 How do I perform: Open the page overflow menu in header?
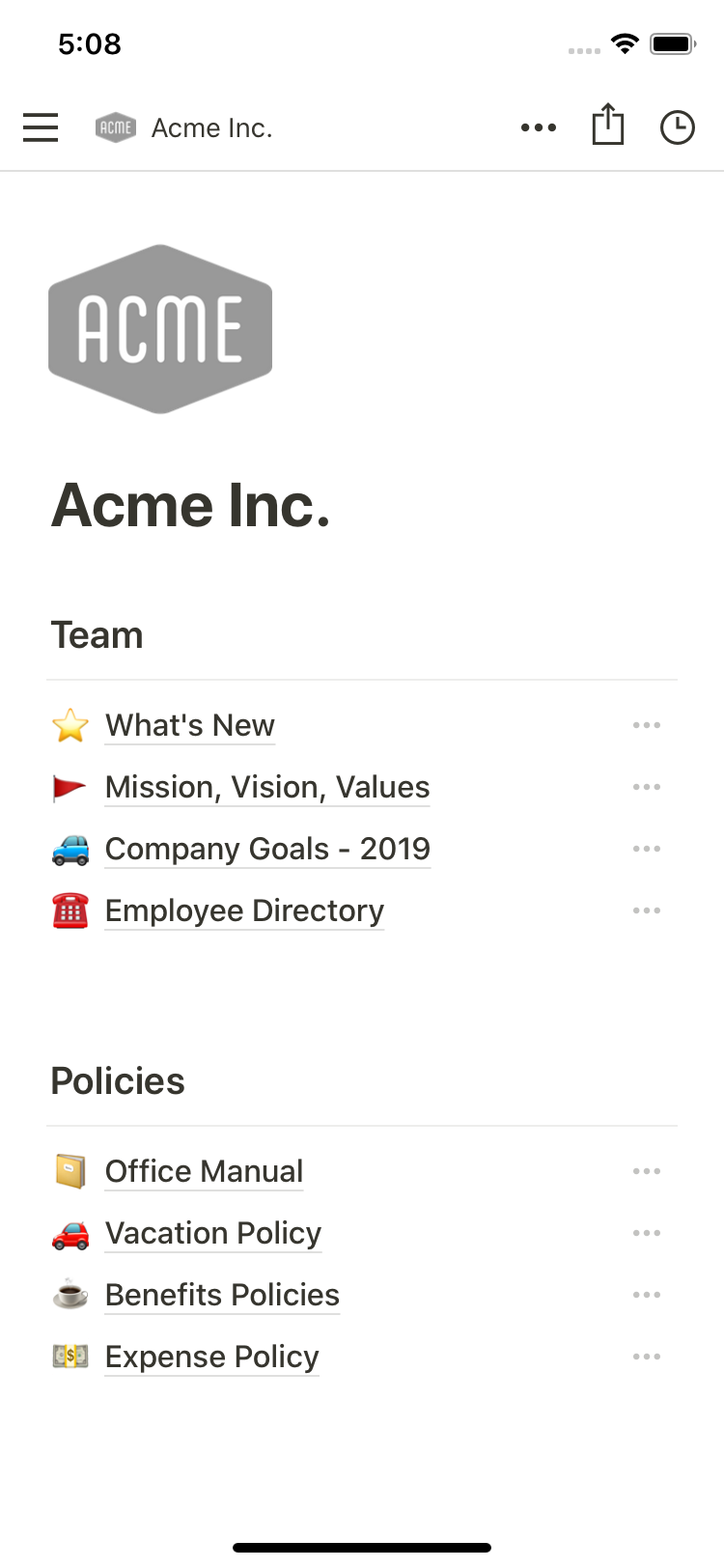[538, 127]
